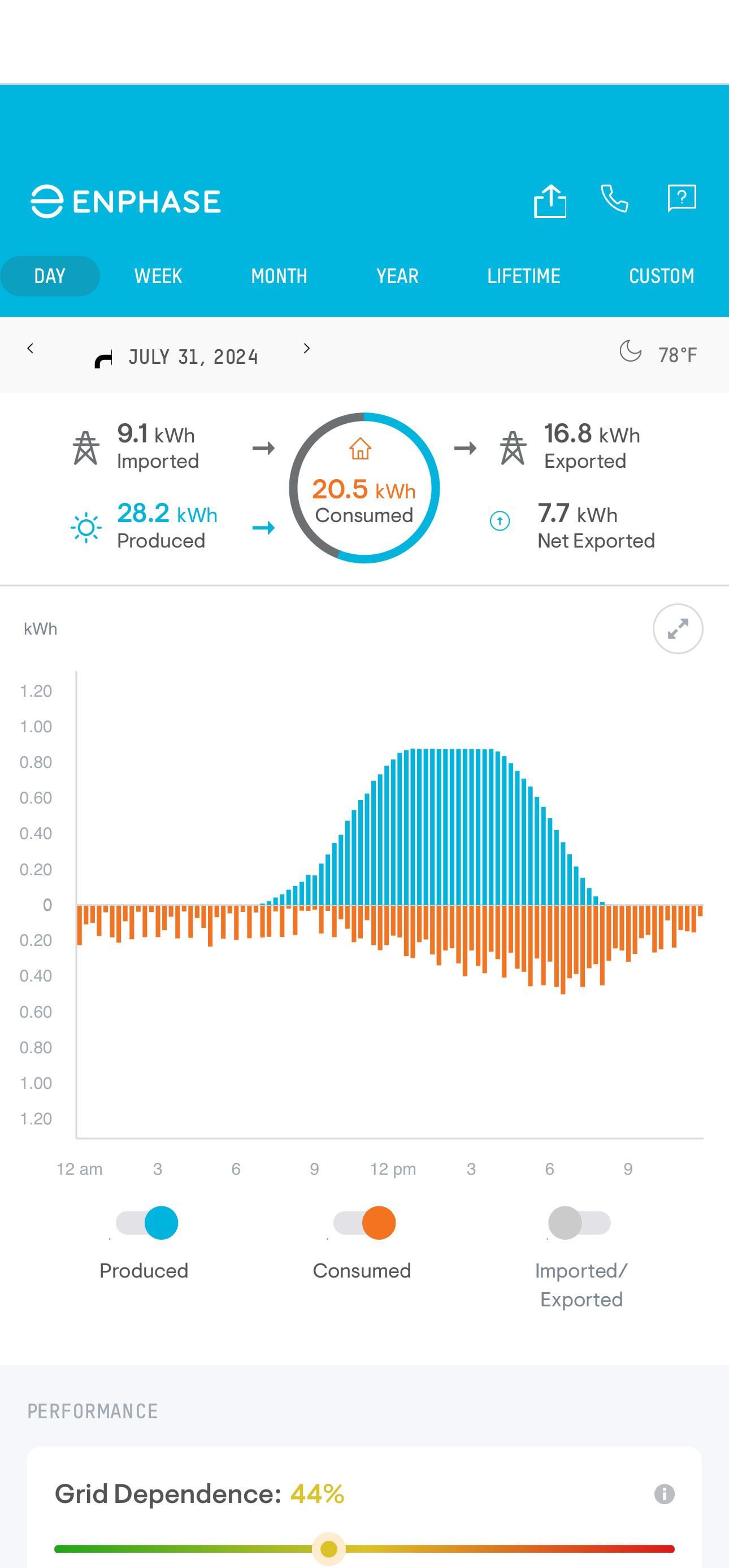The height and width of the screenshot is (1568, 729).
Task: Switch to the MONTH tab
Action: tap(279, 276)
